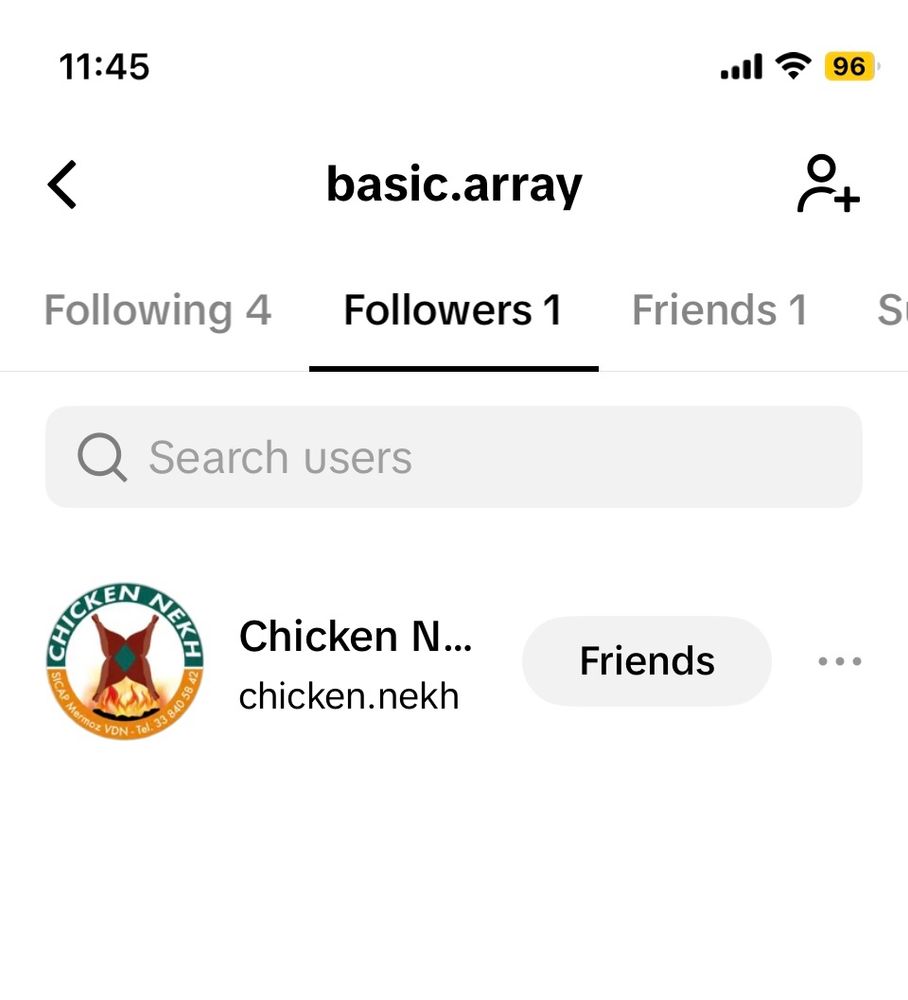Tap the battery indicator showing 96
This screenshot has width=908, height=1000.
pyautogui.click(x=849, y=65)
